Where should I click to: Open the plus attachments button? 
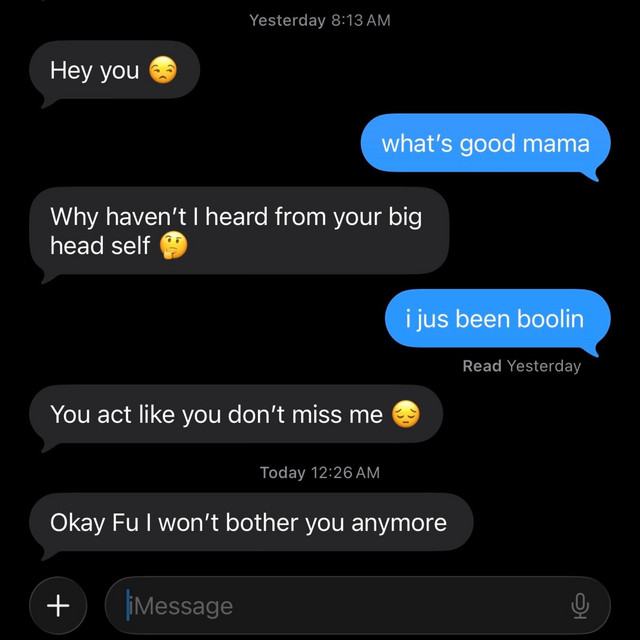click(x=59, y=605)
